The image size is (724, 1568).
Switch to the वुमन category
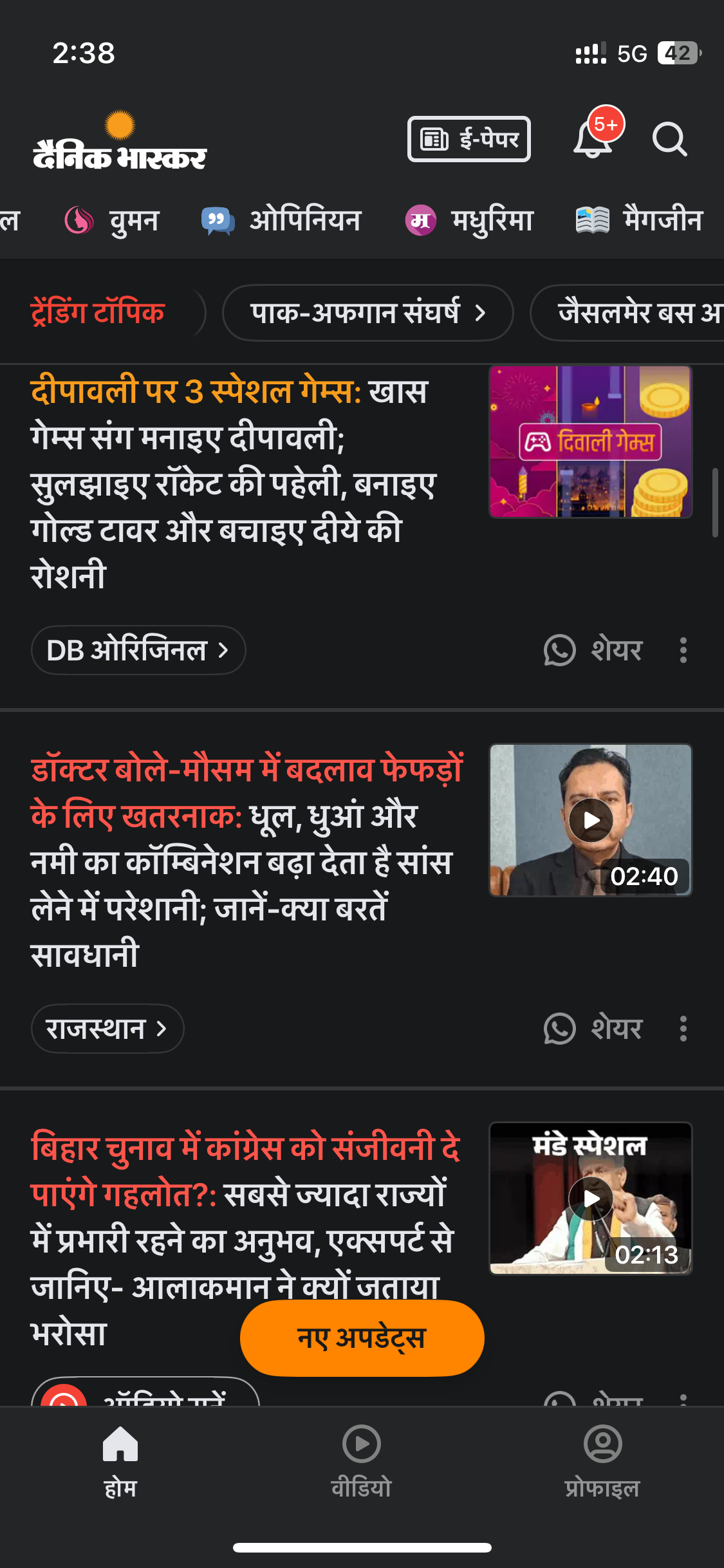pyautogui.click(x=113, y=221)
